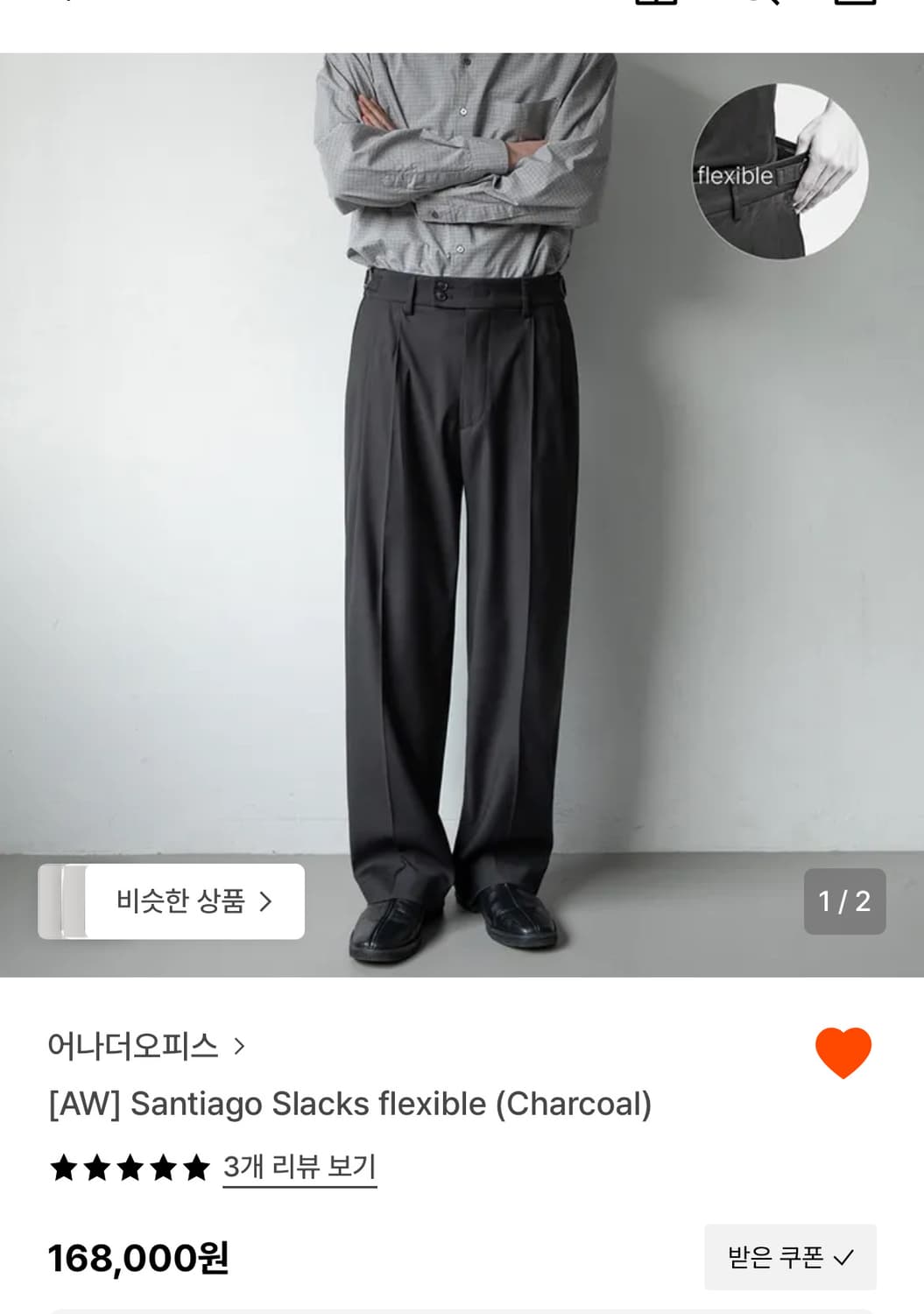Image resolution: width=924 pixels, height=1314 pixels.
Task: Open the 비슷한 상품 similar products button
Action: tap(171, 901)
